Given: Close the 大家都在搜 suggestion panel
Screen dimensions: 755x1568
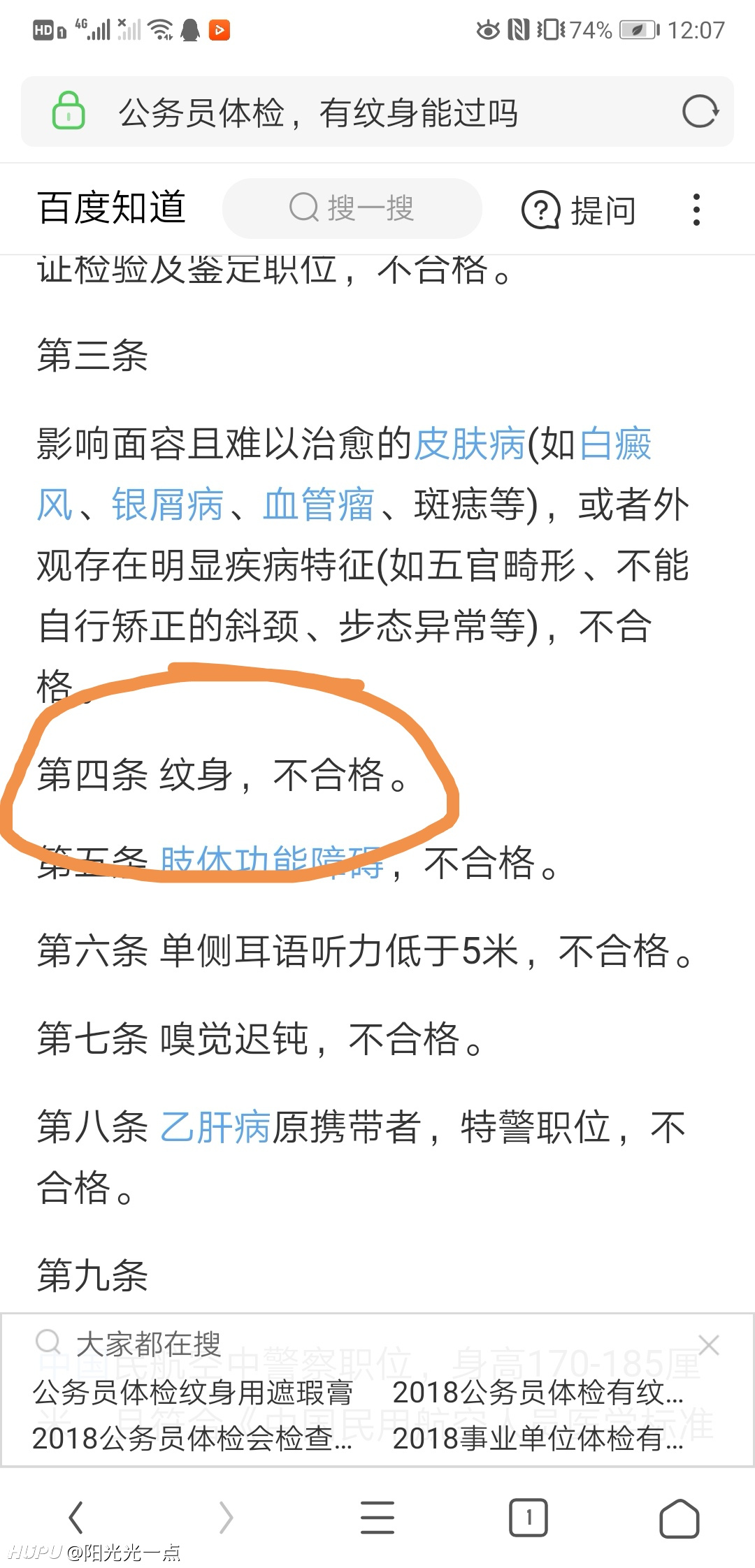Looking at the screenshot, I should tap(709, 1344).
